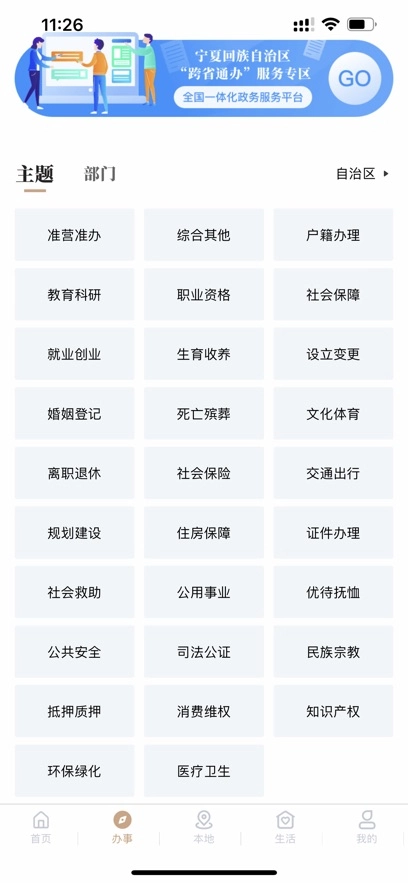Screen dimensions: 408x883
Task: Open 证件办理 services
Action: pyautogui.click(x=333, y=533)
